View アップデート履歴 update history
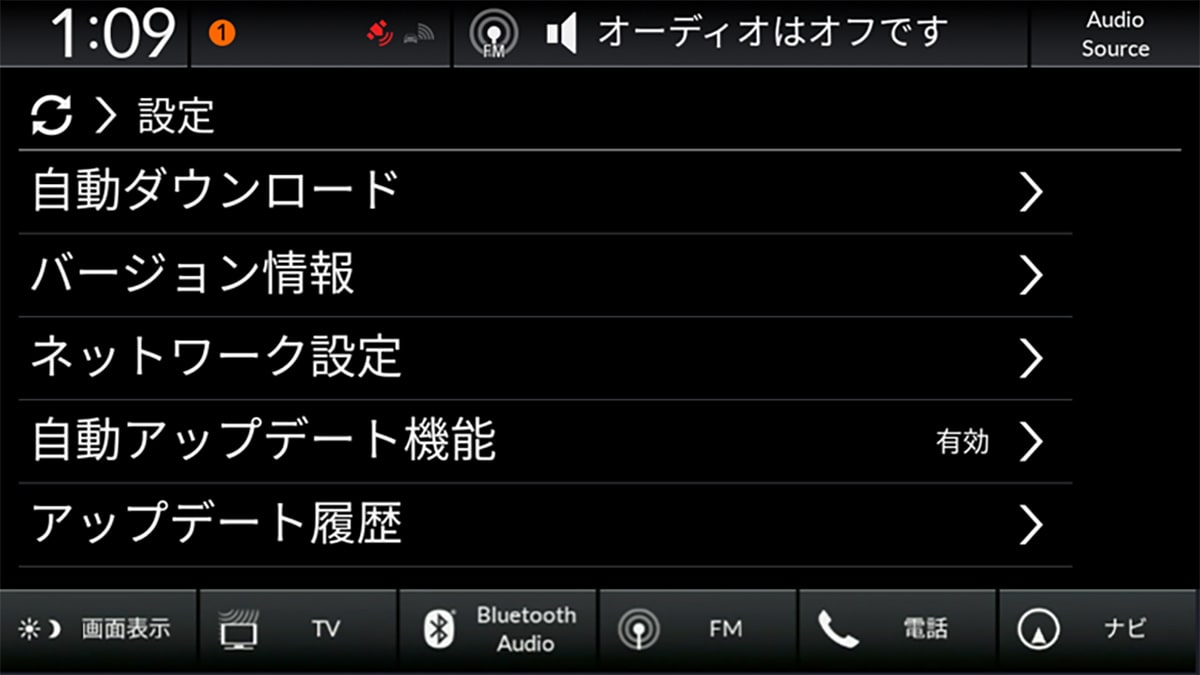 click(x=540, y=524)
